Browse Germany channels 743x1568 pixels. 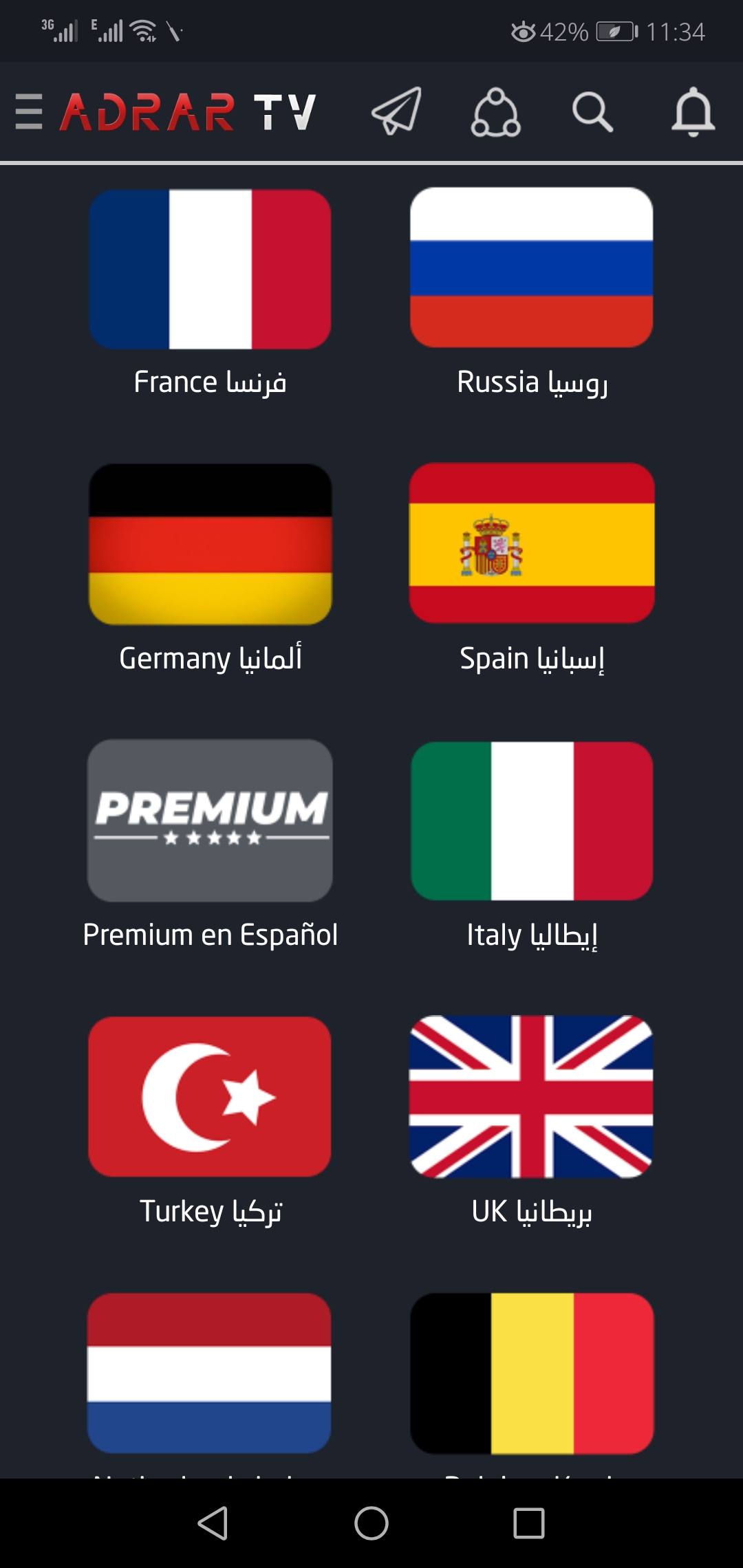pyautogui.click(x=210, y=544)
